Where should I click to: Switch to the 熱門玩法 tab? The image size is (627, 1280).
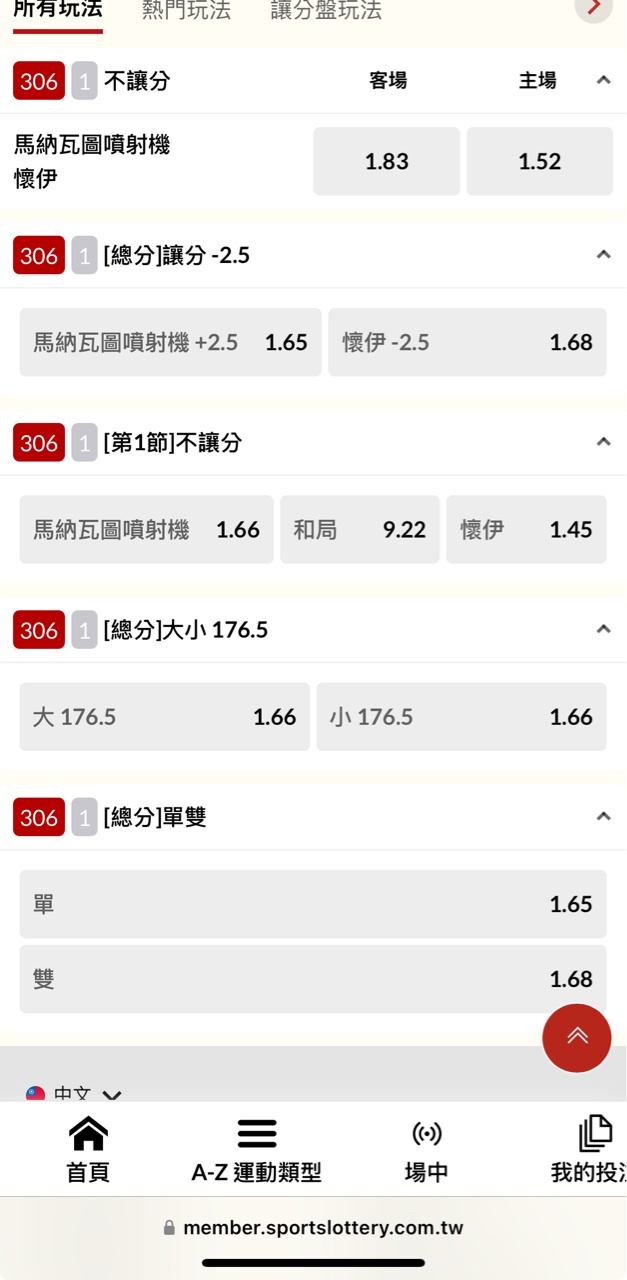(x=186, y=11)
